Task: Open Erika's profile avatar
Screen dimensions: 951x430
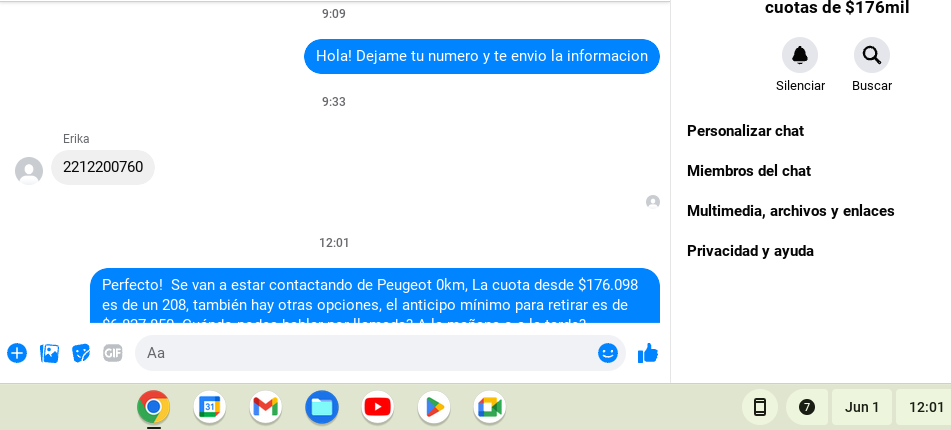Action: coord(29,170)
